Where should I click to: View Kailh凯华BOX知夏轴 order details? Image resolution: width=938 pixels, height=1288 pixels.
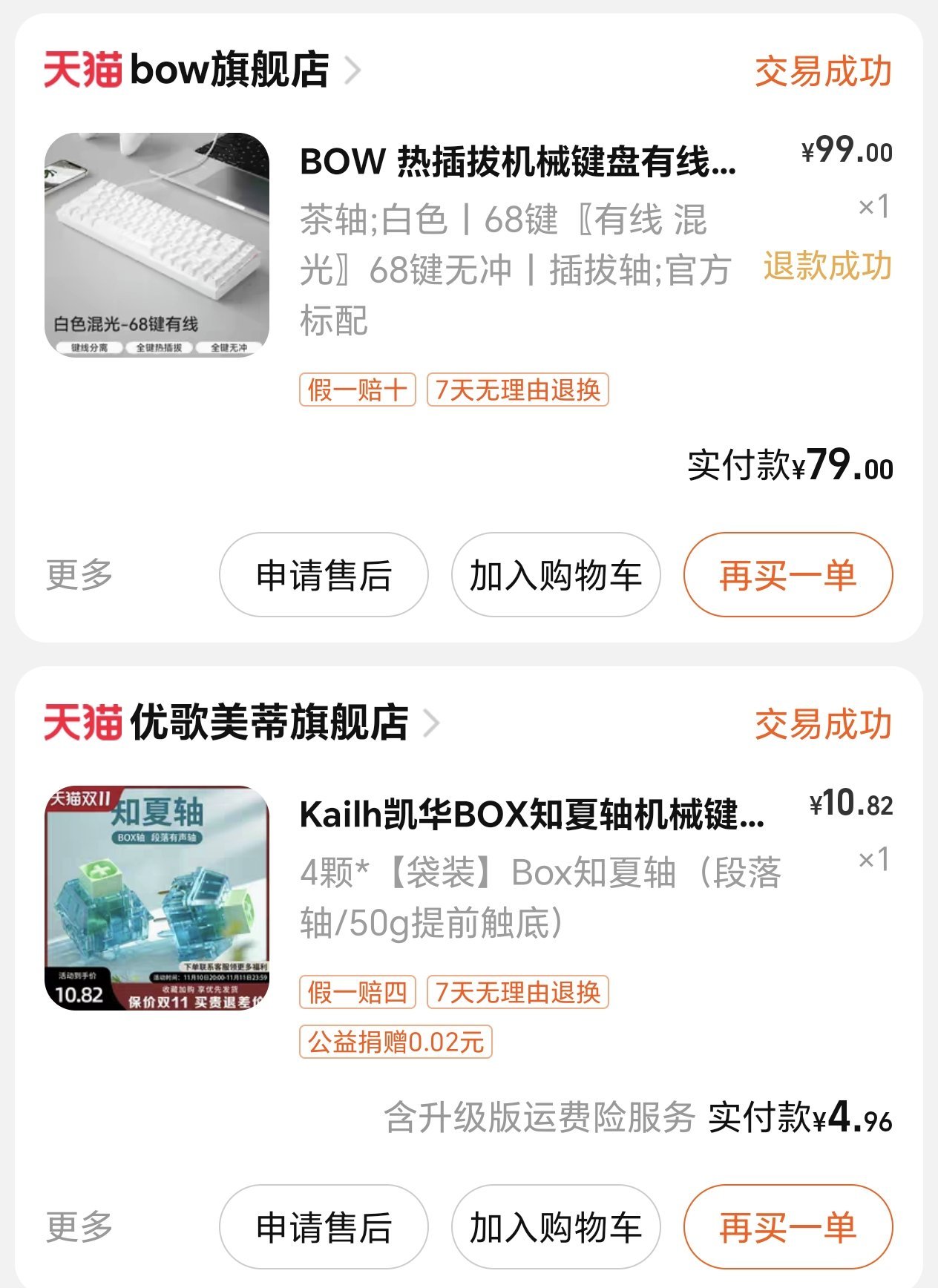click(x=531, y=815)
